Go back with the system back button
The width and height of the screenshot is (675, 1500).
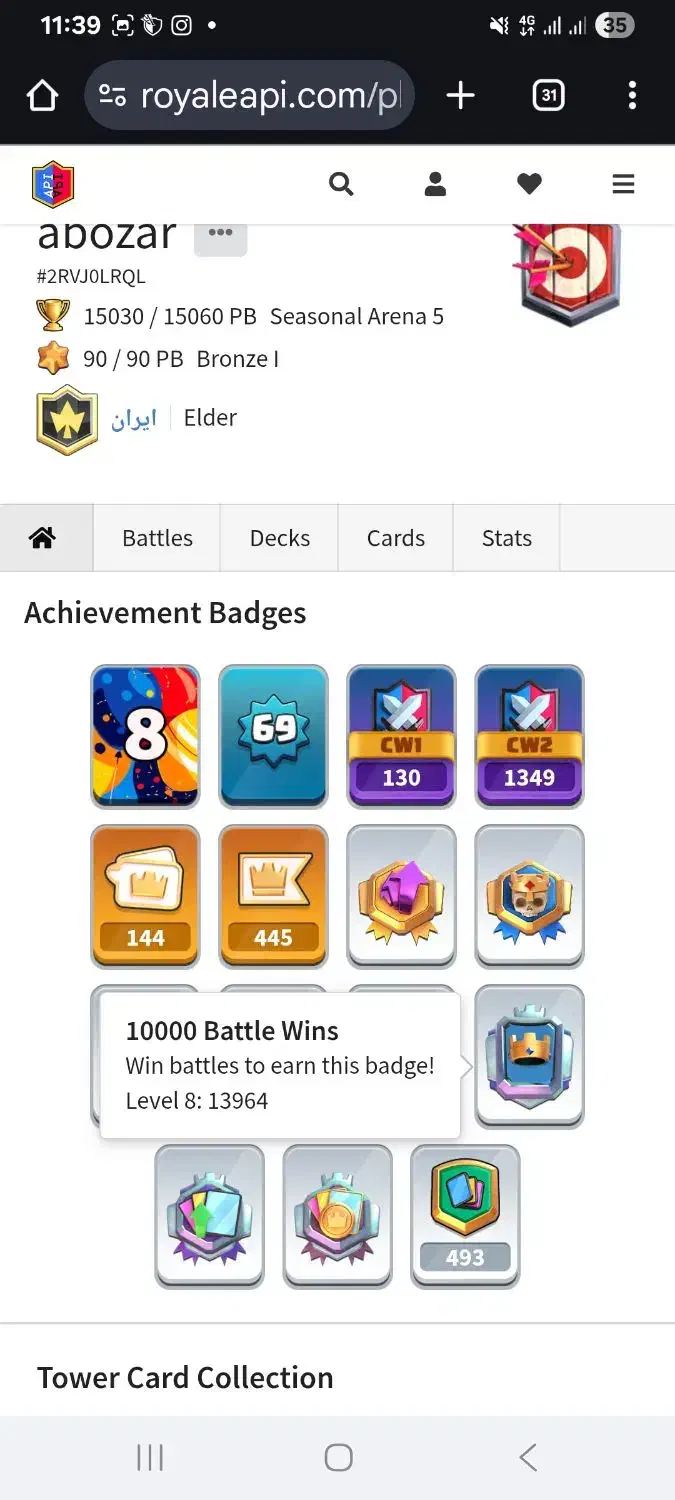pyautogui.click(x=528, y=1457)
